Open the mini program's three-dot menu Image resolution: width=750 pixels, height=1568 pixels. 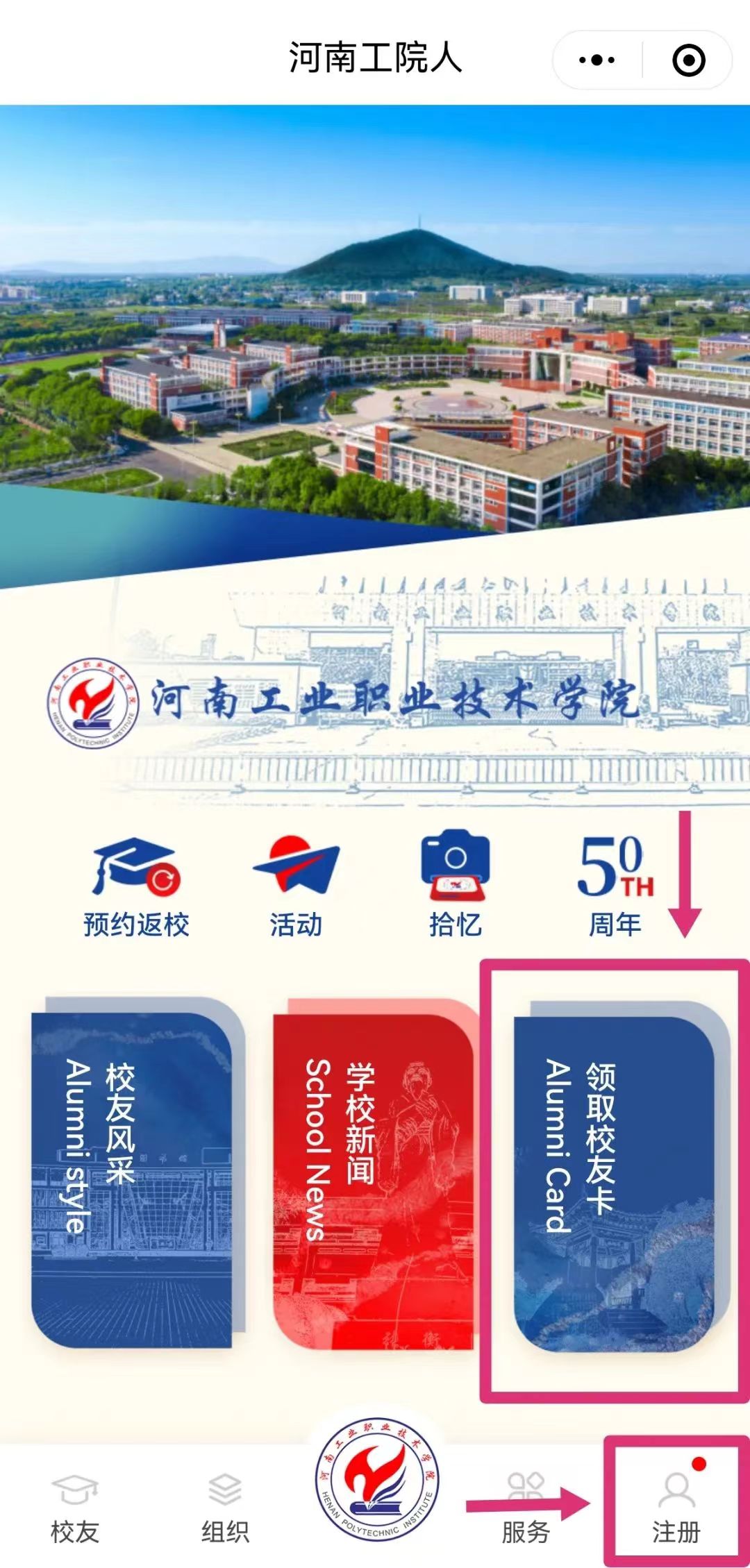coord(597,60)
